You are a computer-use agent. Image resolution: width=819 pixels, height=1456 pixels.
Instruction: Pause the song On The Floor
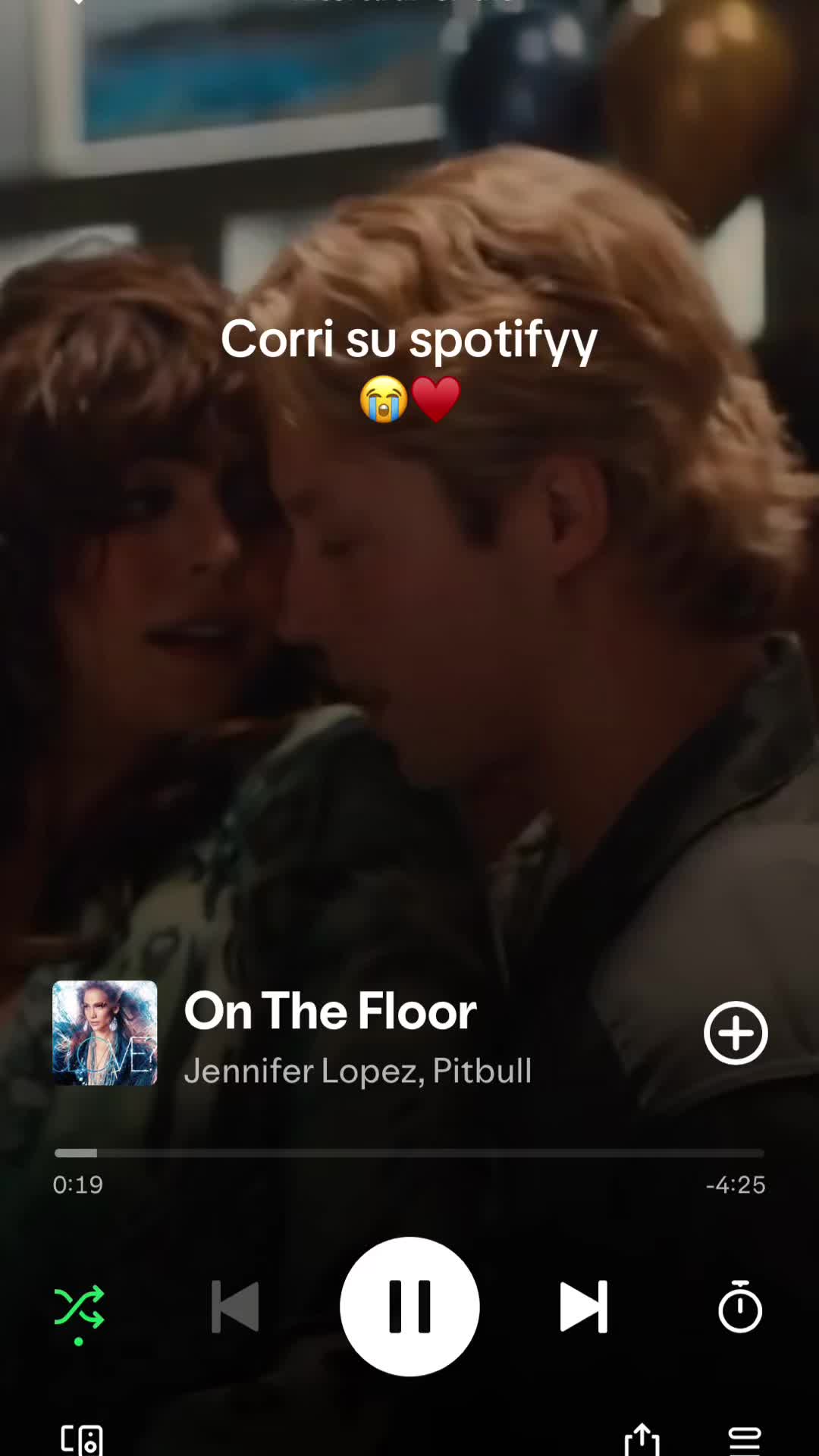[409, 1307]
